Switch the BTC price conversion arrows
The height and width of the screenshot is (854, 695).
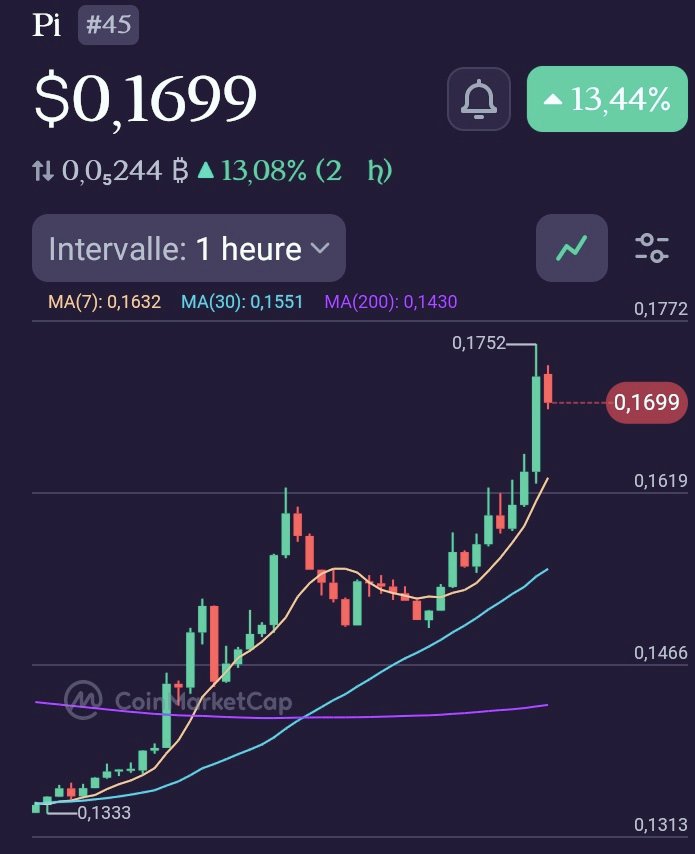pyautogui.click(x=42, y=171)
